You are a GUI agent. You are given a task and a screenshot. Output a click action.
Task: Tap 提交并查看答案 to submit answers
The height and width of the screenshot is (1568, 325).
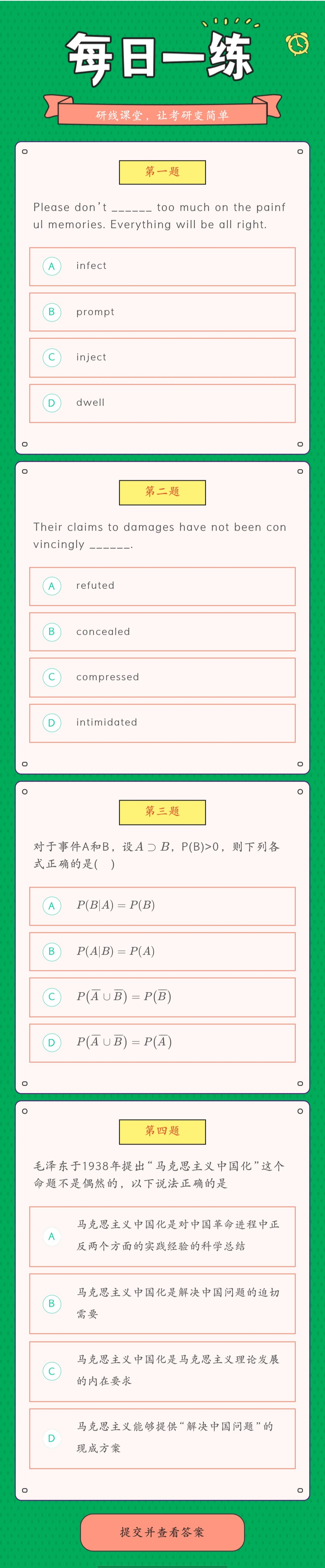click(162, 1531)
